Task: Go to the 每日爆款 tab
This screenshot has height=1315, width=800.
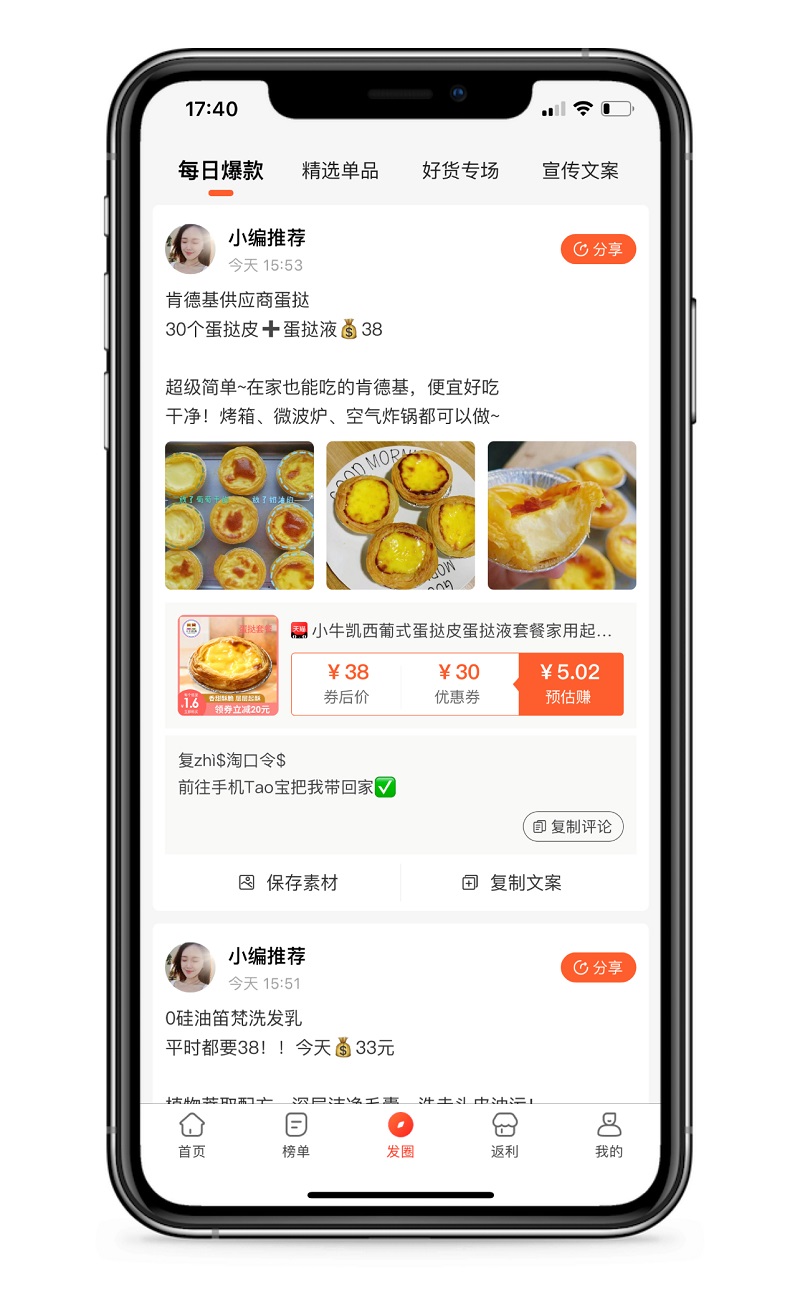Action: pyautogui.click(x=220, y=171)
